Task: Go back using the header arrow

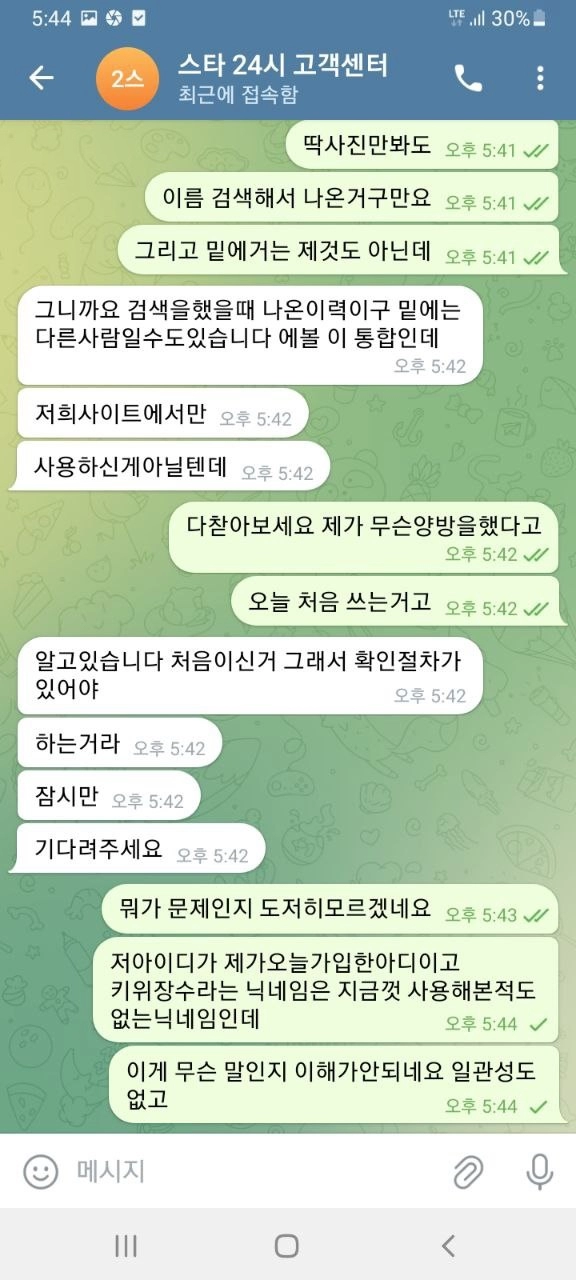Action: point(41,78)
